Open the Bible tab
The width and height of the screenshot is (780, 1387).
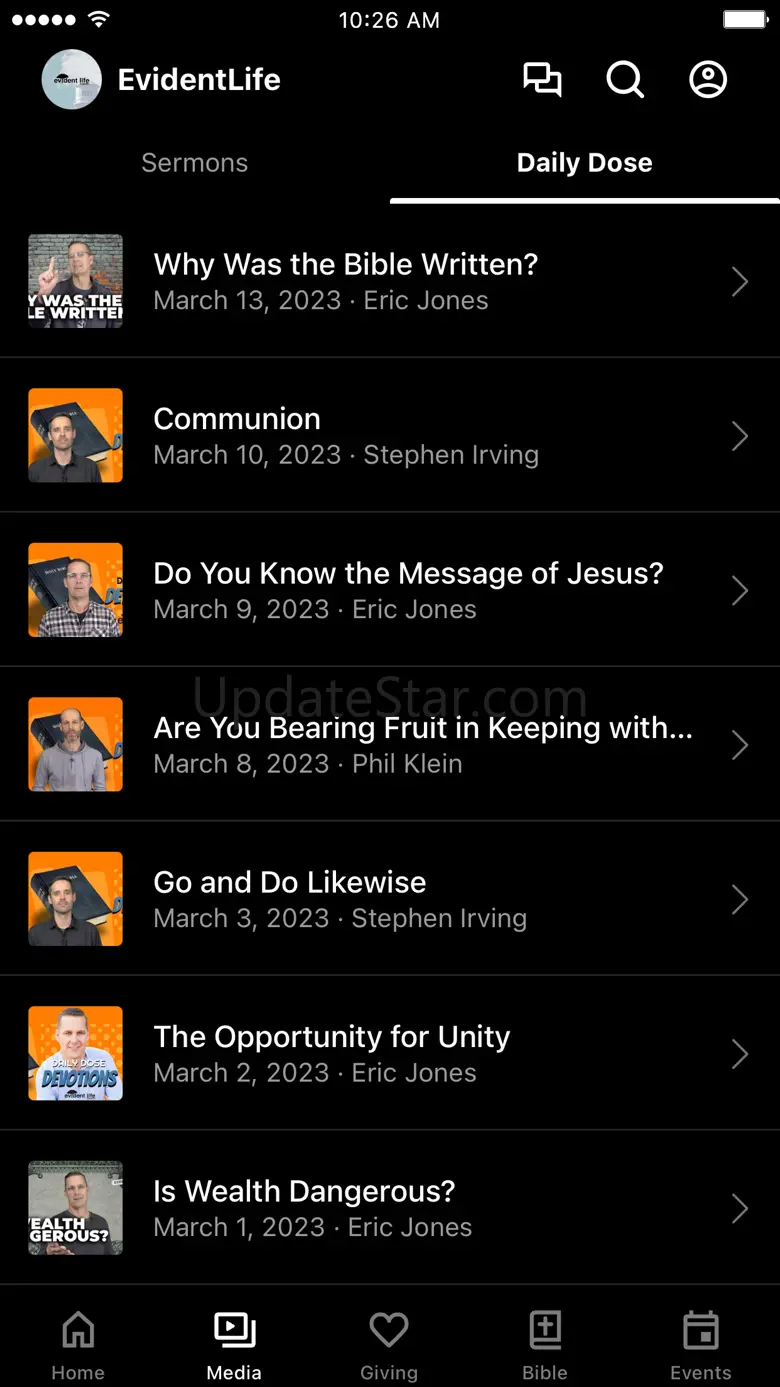pyautogui.click(x=545, y=1346)
